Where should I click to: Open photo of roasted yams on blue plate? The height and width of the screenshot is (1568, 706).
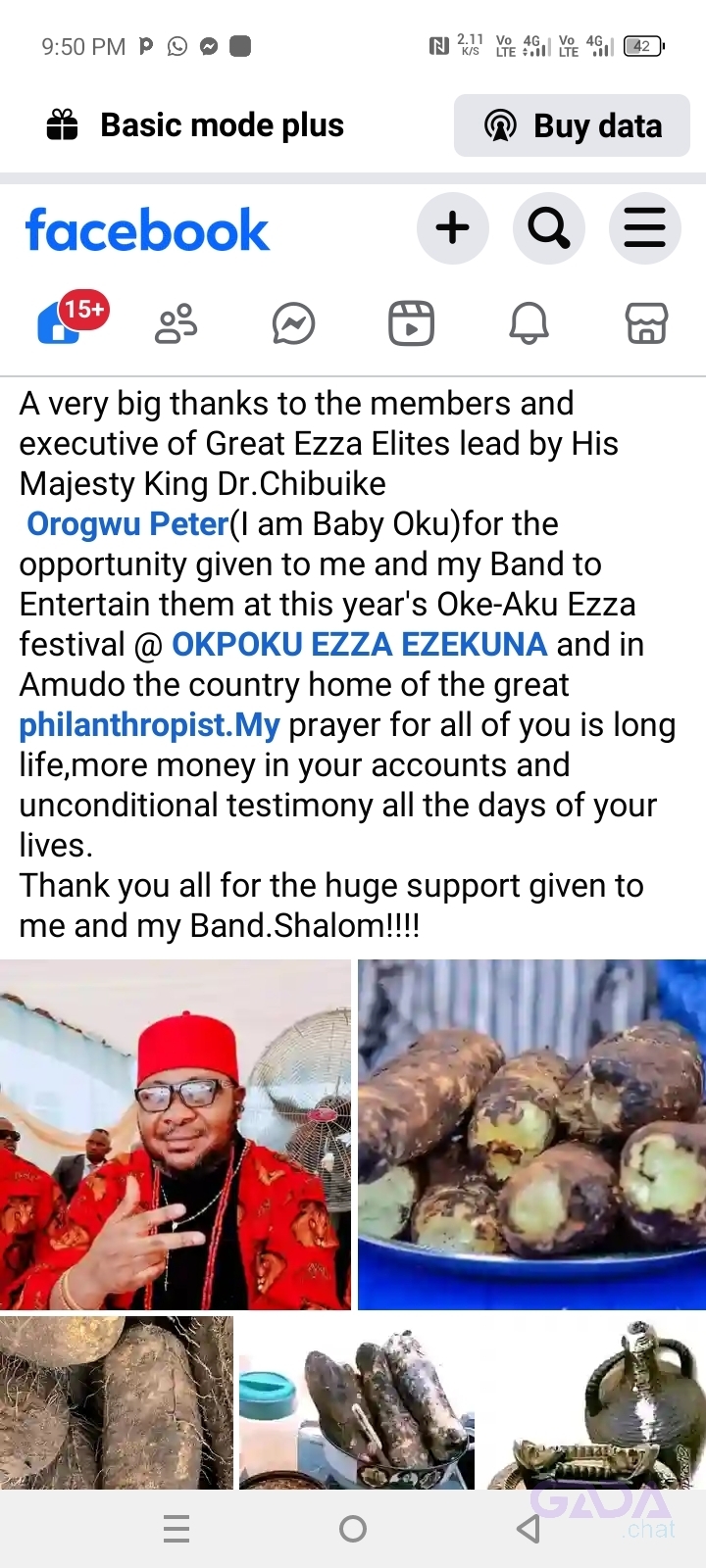[531, 1134]
